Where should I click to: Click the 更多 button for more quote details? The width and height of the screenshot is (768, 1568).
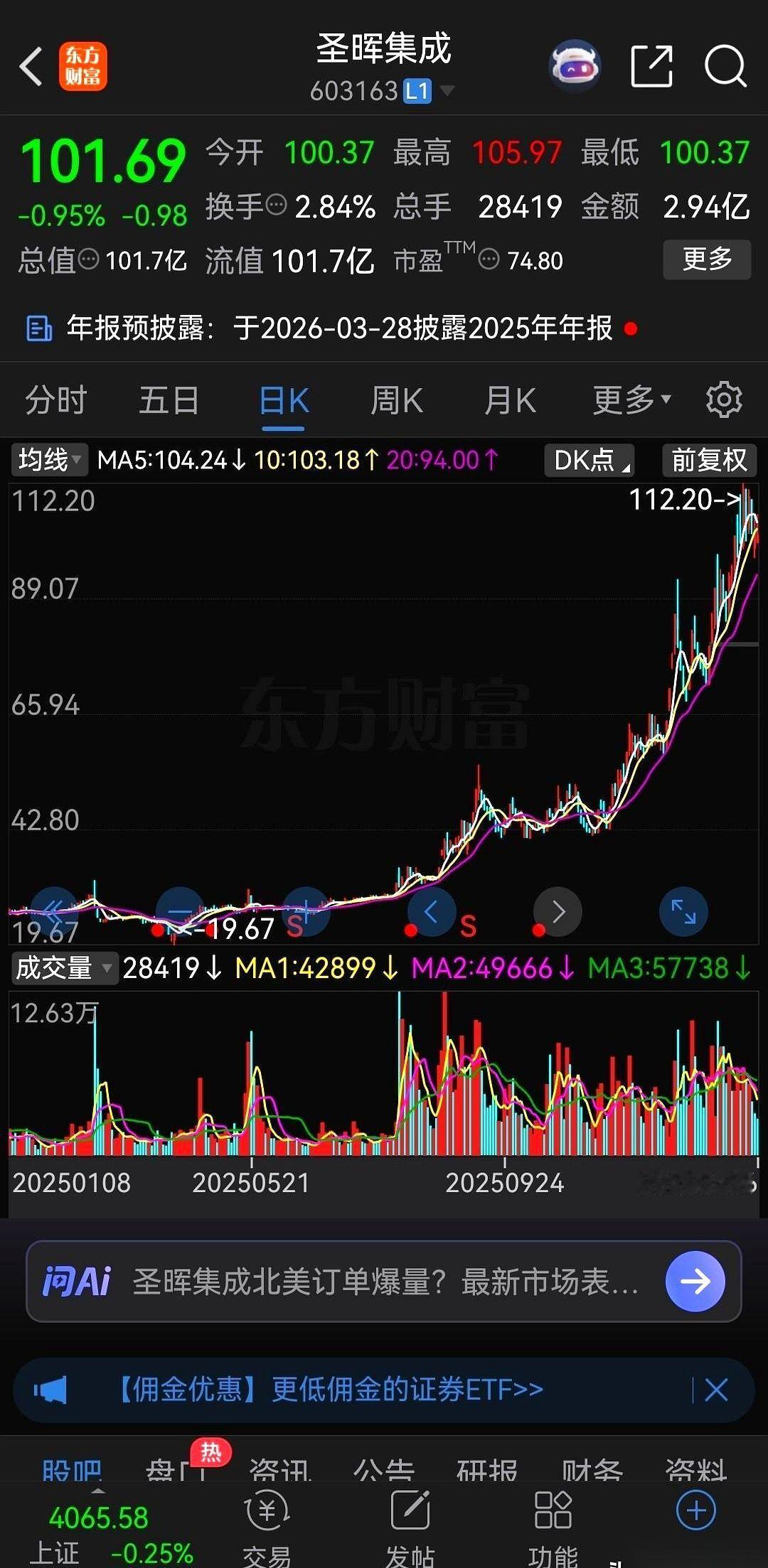707,260
